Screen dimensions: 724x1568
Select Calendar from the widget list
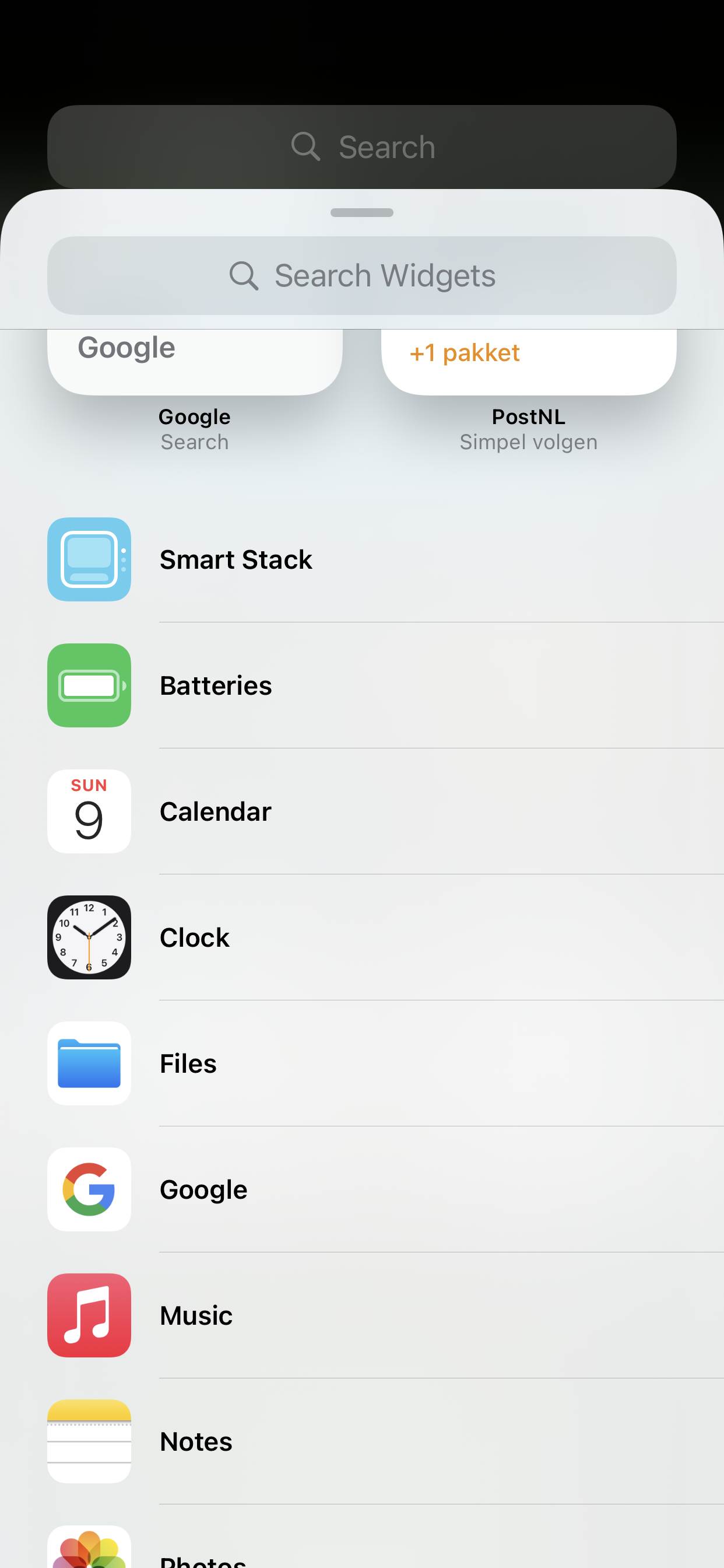click(x=362, y=811)
